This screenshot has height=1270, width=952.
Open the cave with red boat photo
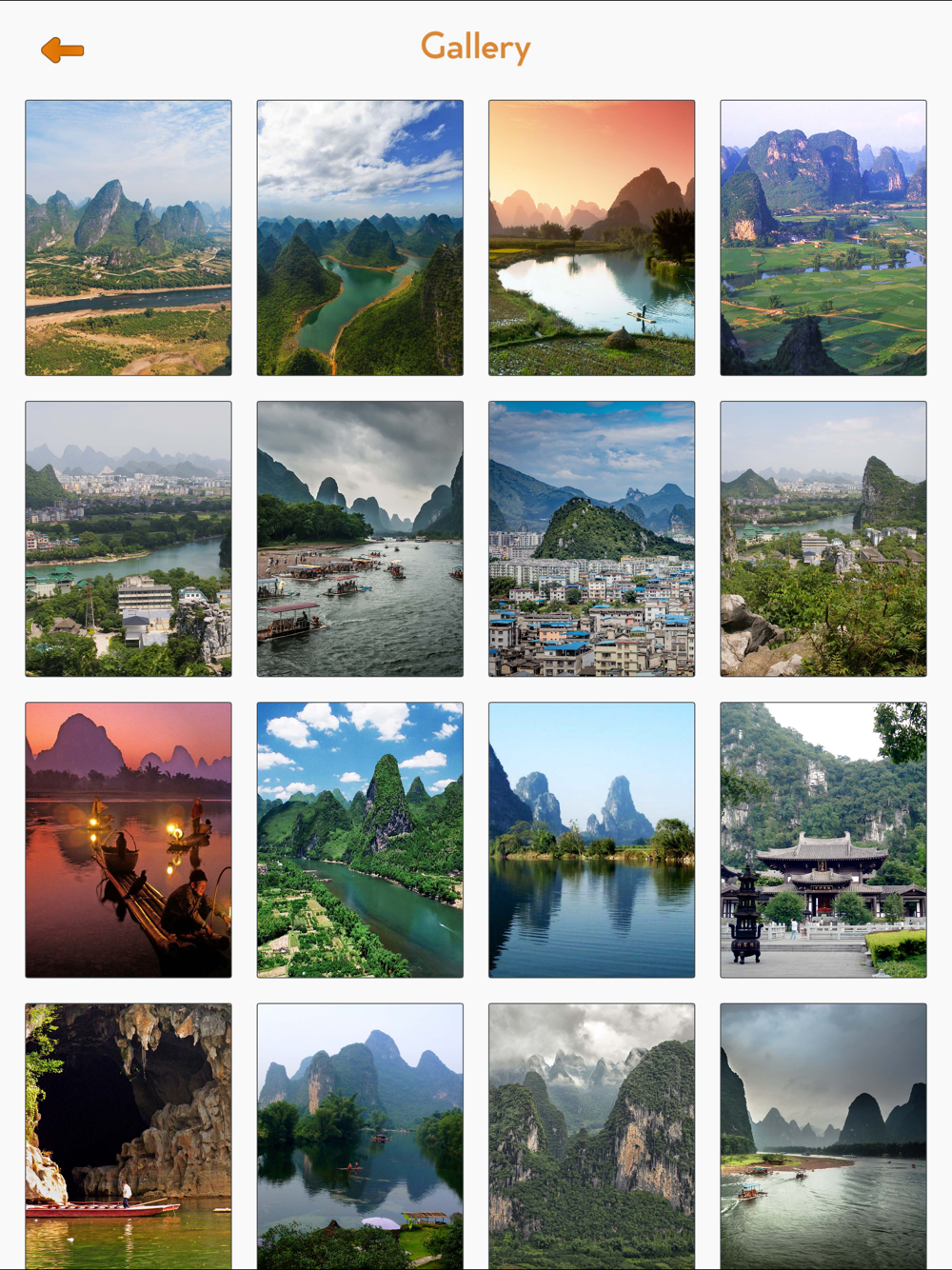tap(129, 1135)
